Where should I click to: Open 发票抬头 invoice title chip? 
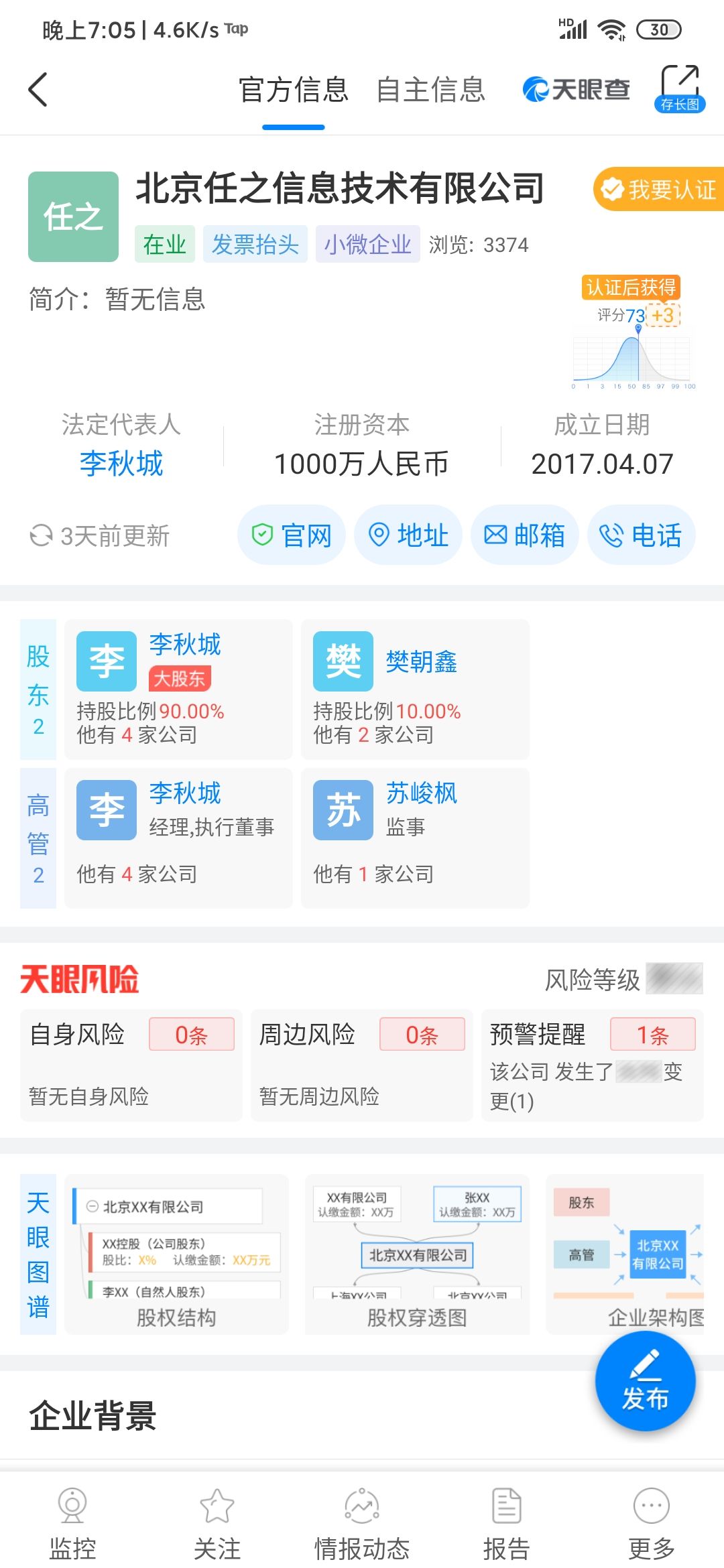tap(255, 244)
